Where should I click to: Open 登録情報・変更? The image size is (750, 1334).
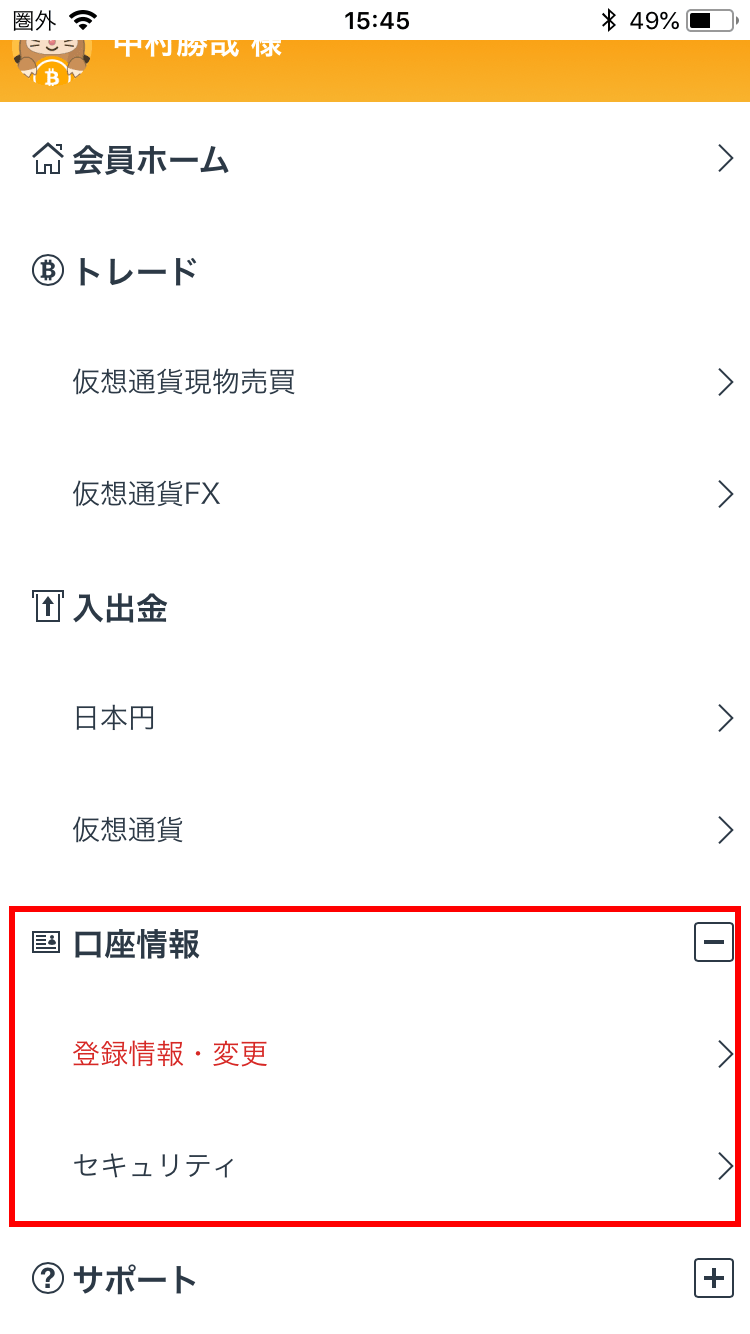(x=375, y=1054)
